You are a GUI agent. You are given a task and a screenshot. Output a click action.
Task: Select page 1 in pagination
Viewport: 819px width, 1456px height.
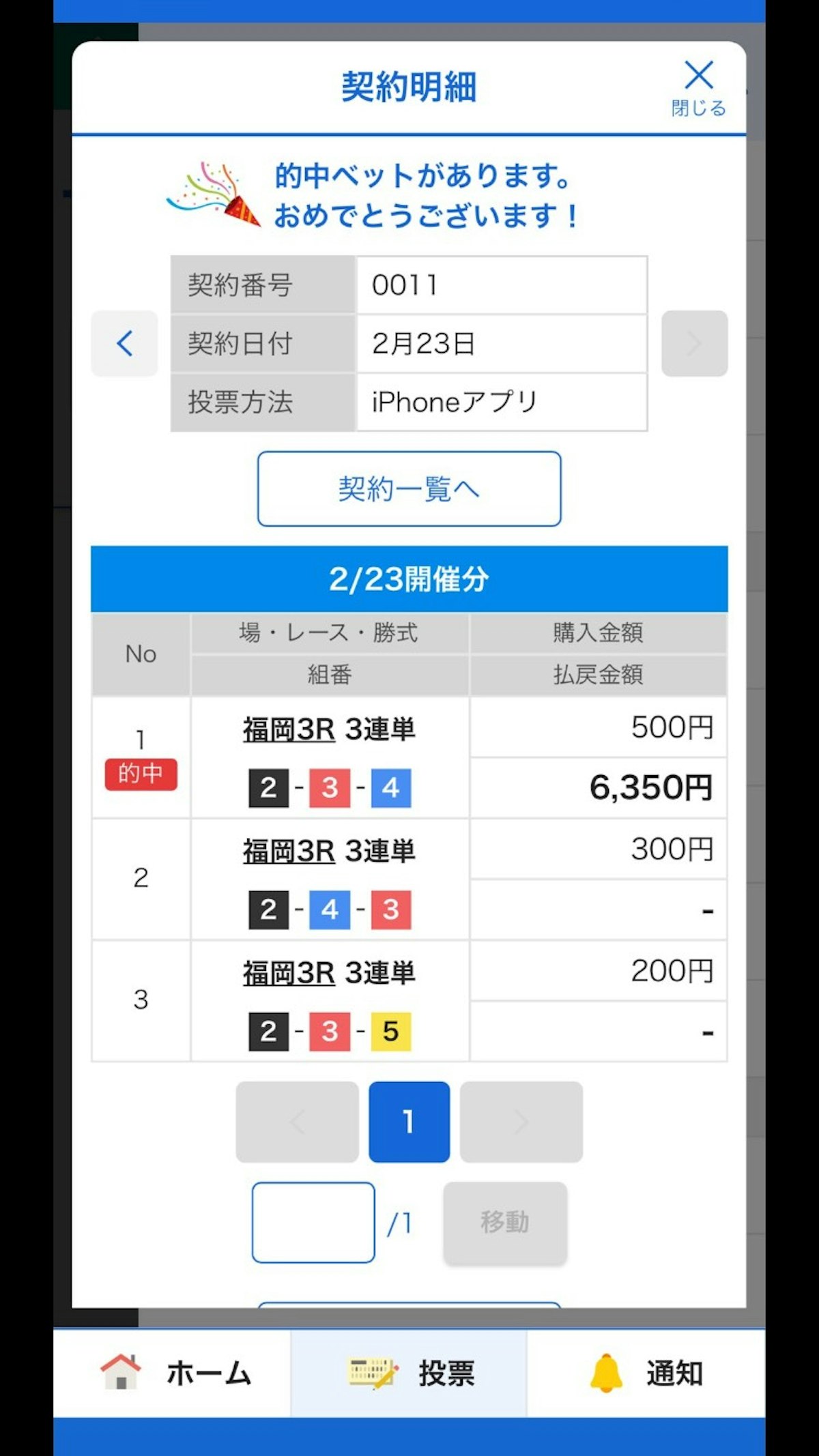(409, 1121)
